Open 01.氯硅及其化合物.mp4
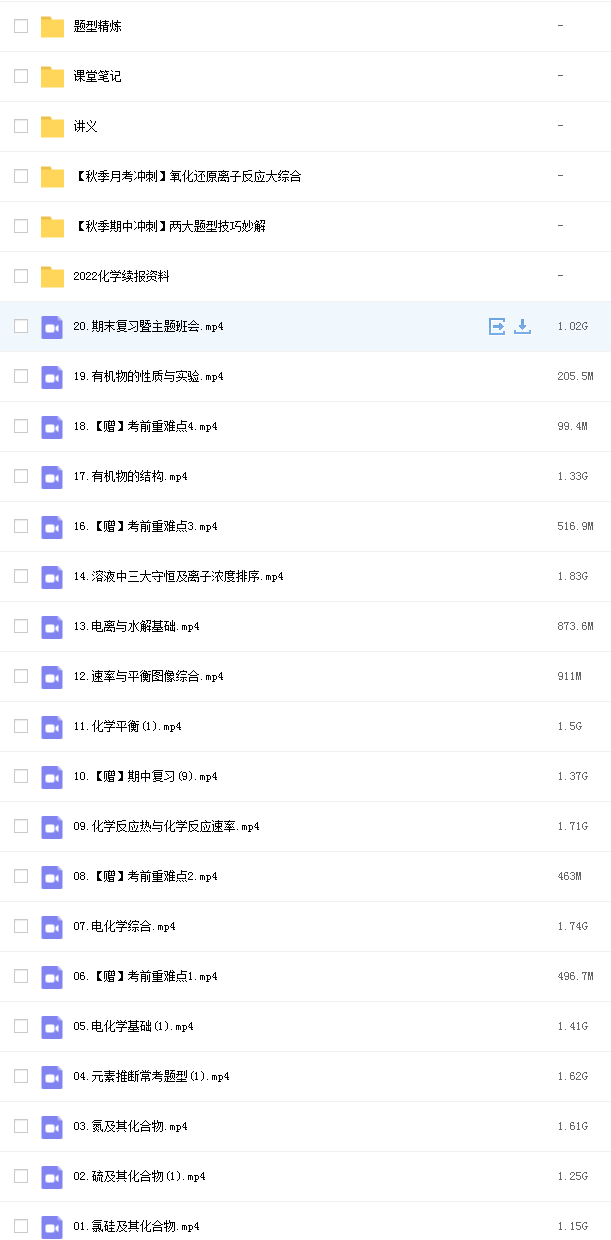Screen dimensions: 611x1240 tap(136, 1226)
